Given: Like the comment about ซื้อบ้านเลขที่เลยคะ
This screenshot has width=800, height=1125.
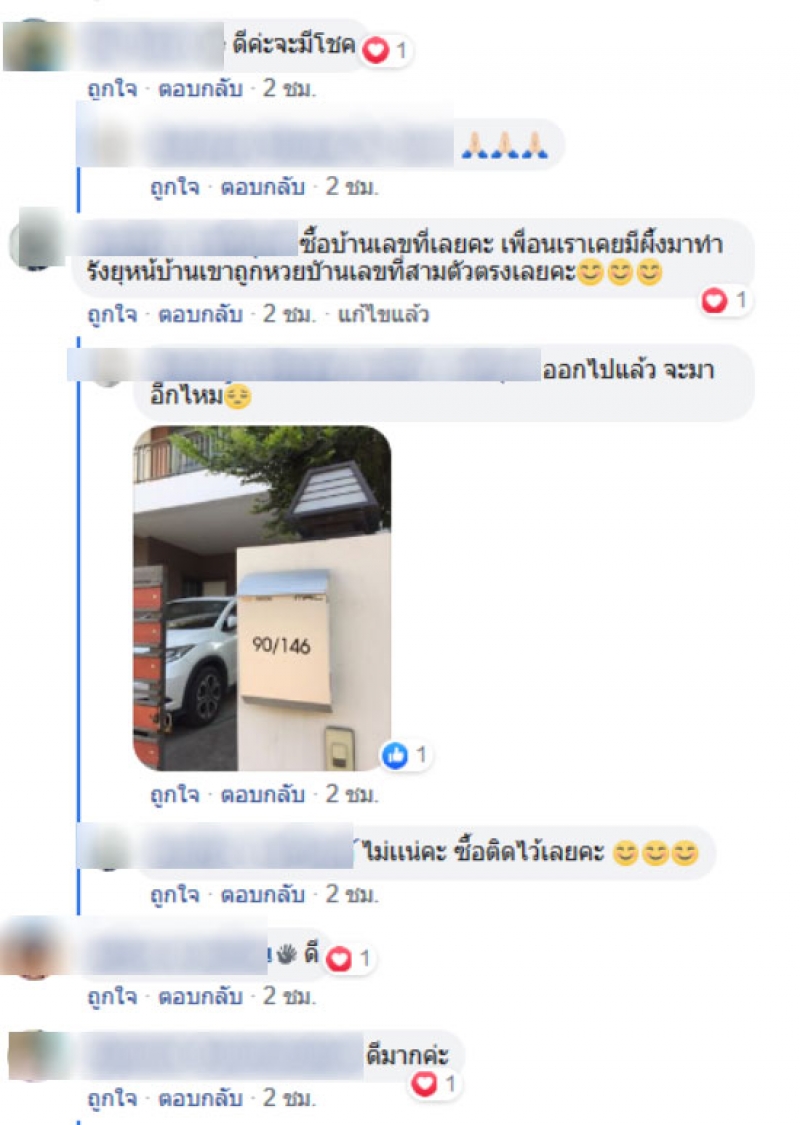Looking at the screenshot, I should tap(113, 315).
